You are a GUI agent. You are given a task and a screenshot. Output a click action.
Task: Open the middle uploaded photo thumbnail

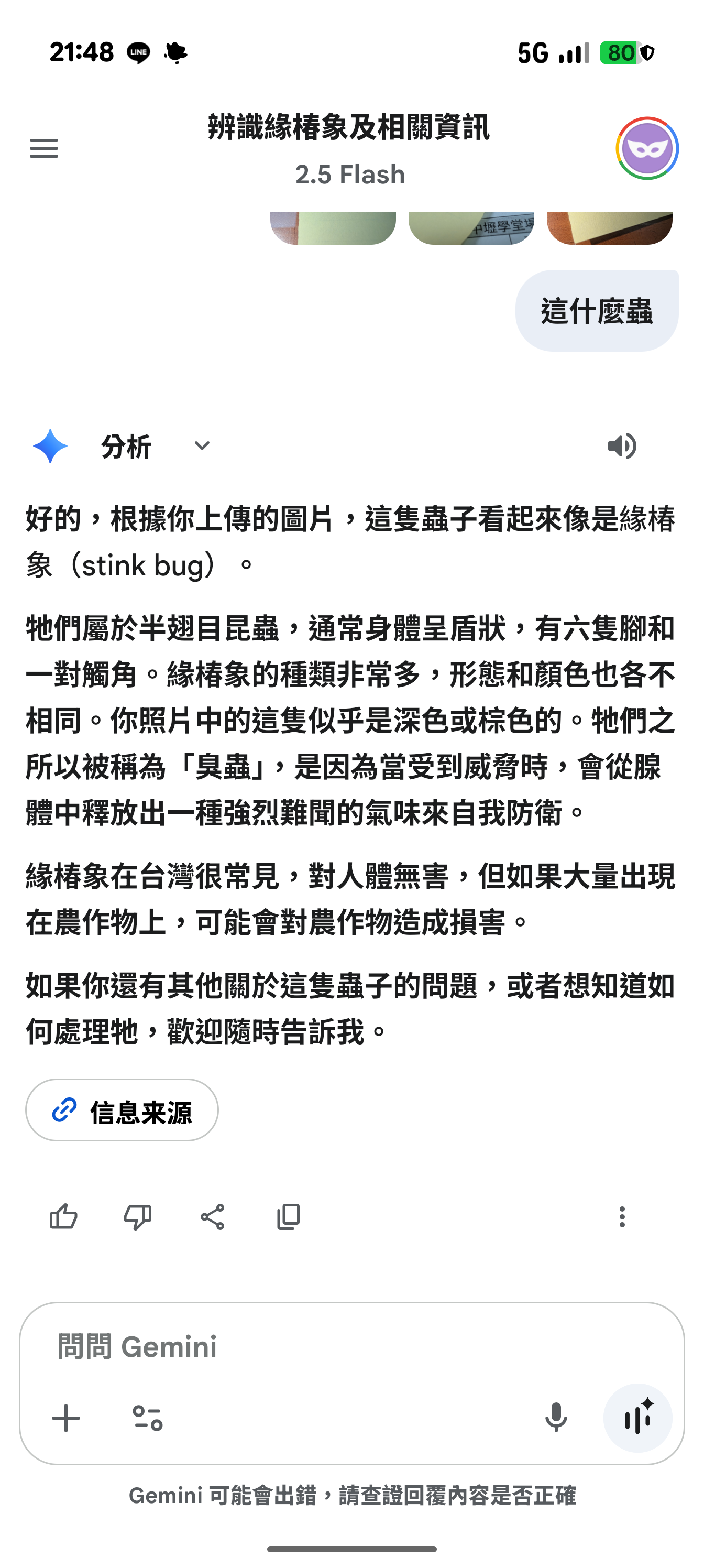click(x=471, y=228)
